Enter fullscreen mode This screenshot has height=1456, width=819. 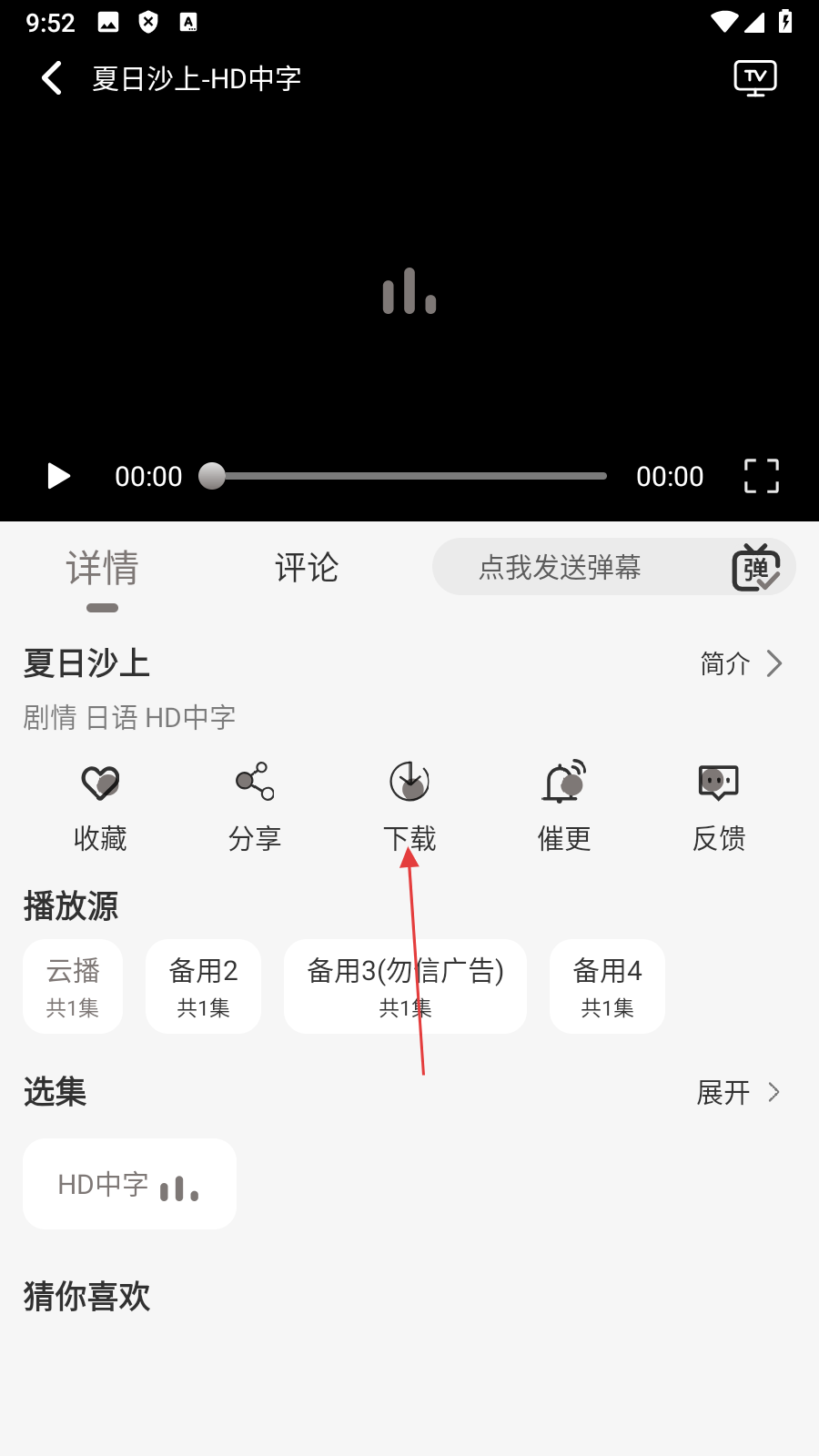[761, 476]
